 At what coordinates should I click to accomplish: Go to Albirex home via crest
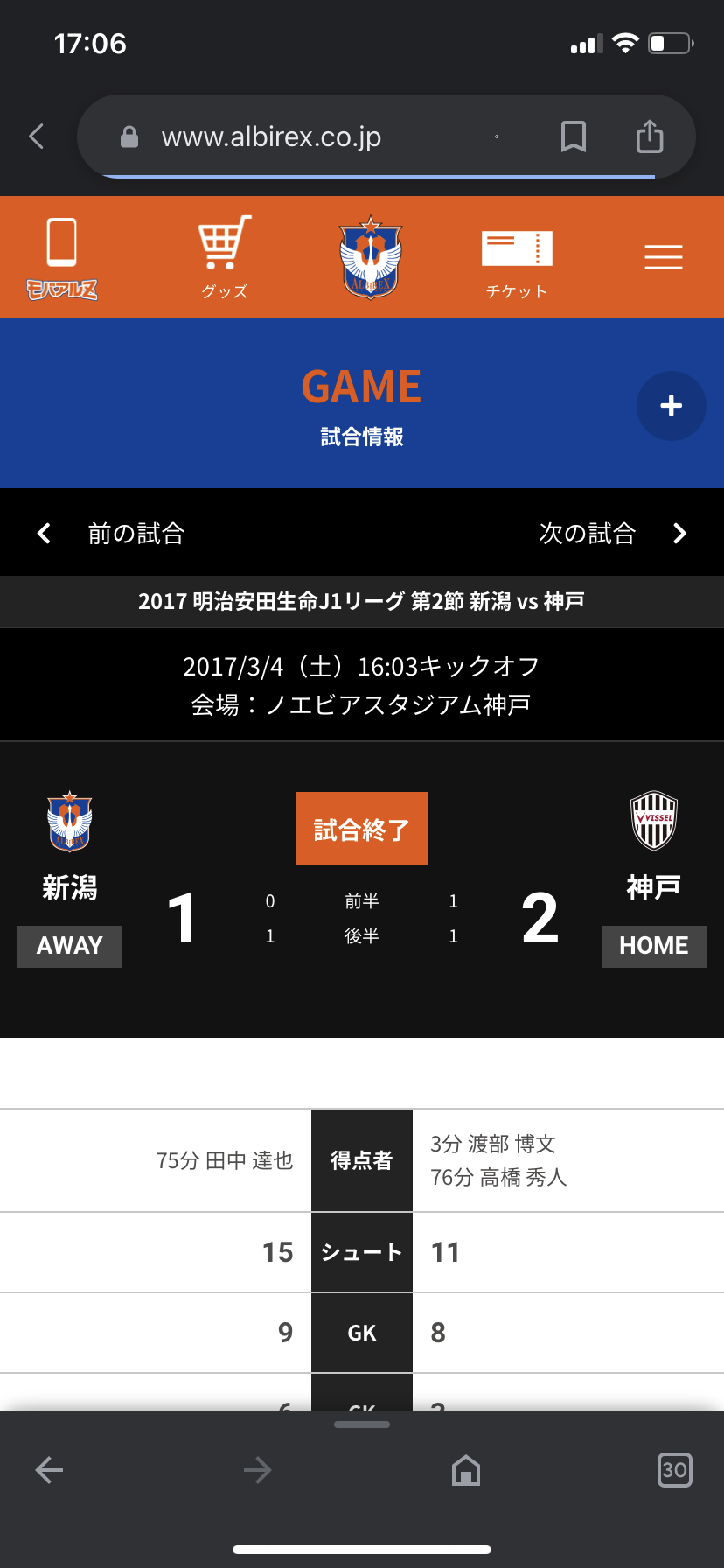point(371,257)
